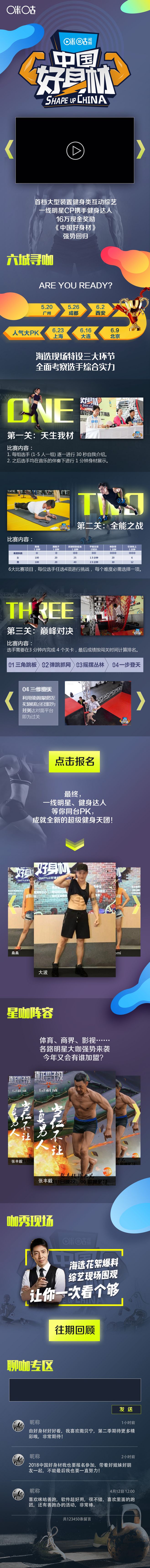This screenshot has height=1568, width=150.
Task: Select the 02弹跳抓网 stage tab
Action: tap(57, 665)
